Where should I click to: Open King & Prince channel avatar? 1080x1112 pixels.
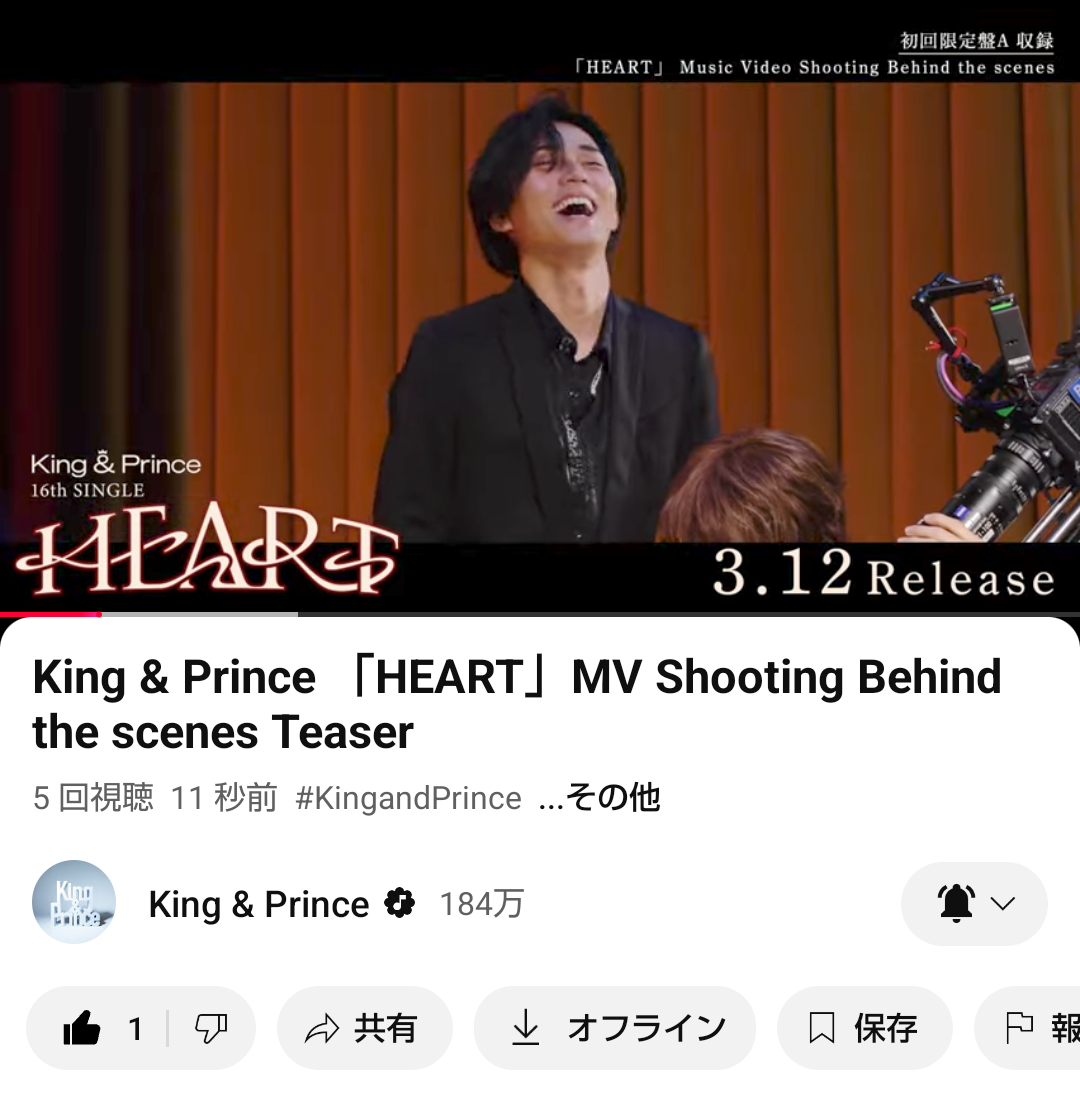[74, 902]
